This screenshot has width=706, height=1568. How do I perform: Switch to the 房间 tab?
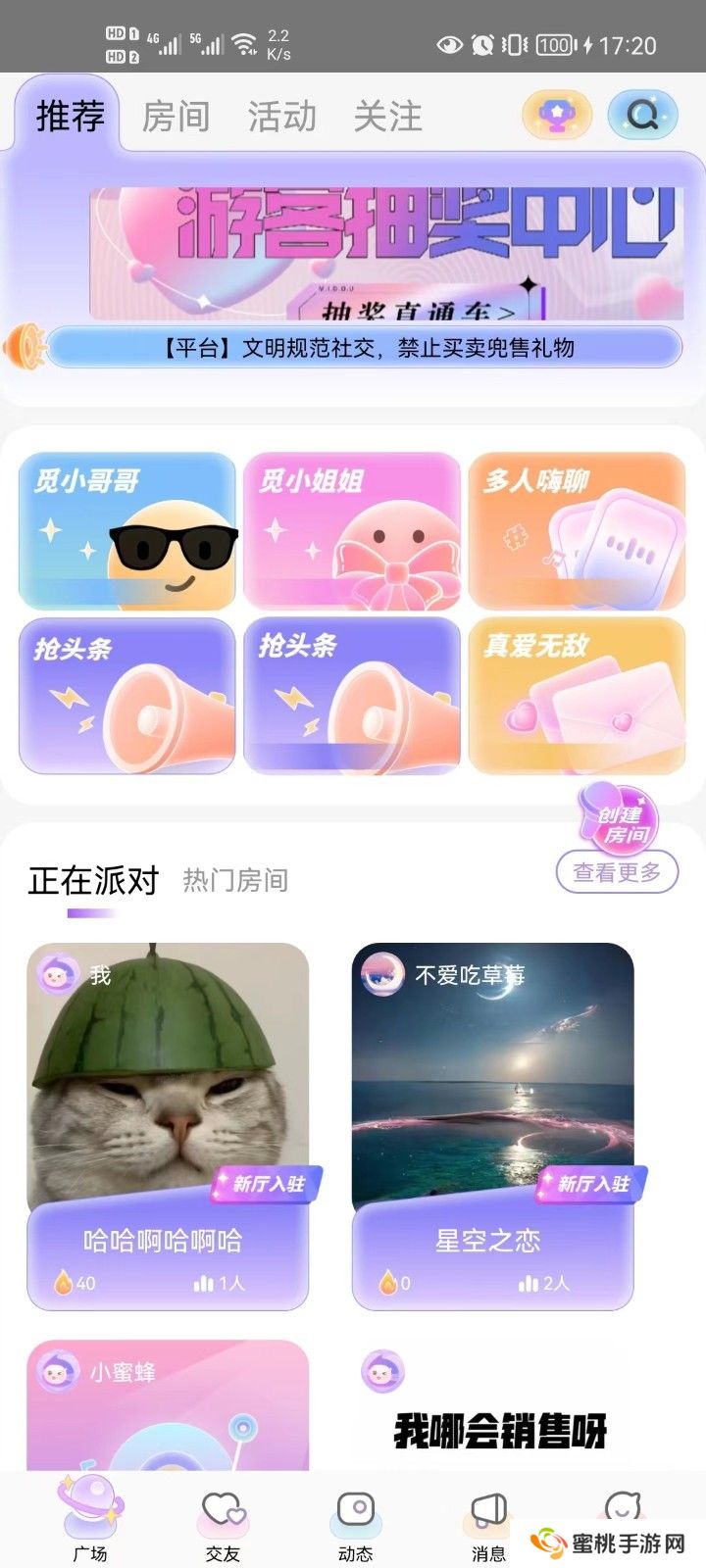176,116
